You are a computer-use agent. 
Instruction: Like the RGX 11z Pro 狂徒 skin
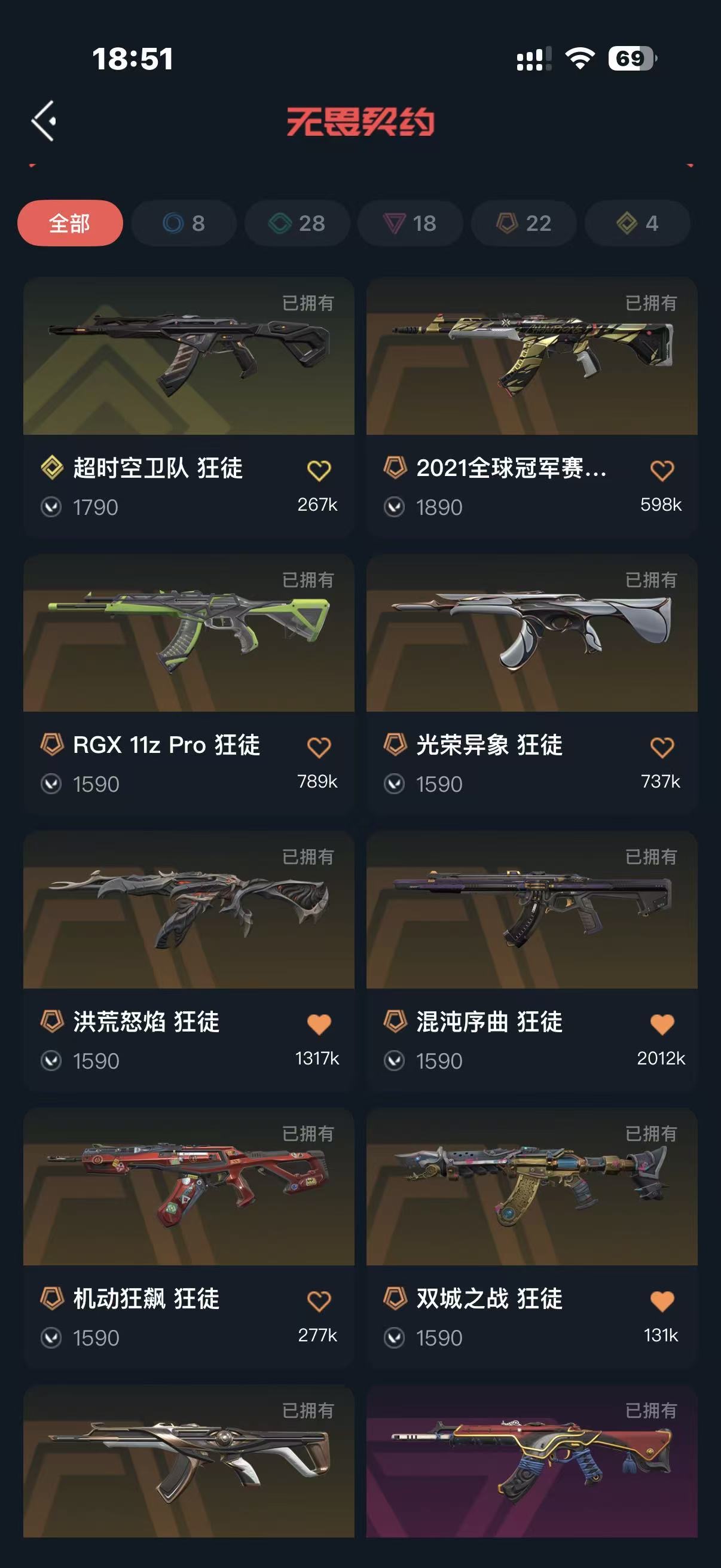pyautogui.click(x=319, y=748)
